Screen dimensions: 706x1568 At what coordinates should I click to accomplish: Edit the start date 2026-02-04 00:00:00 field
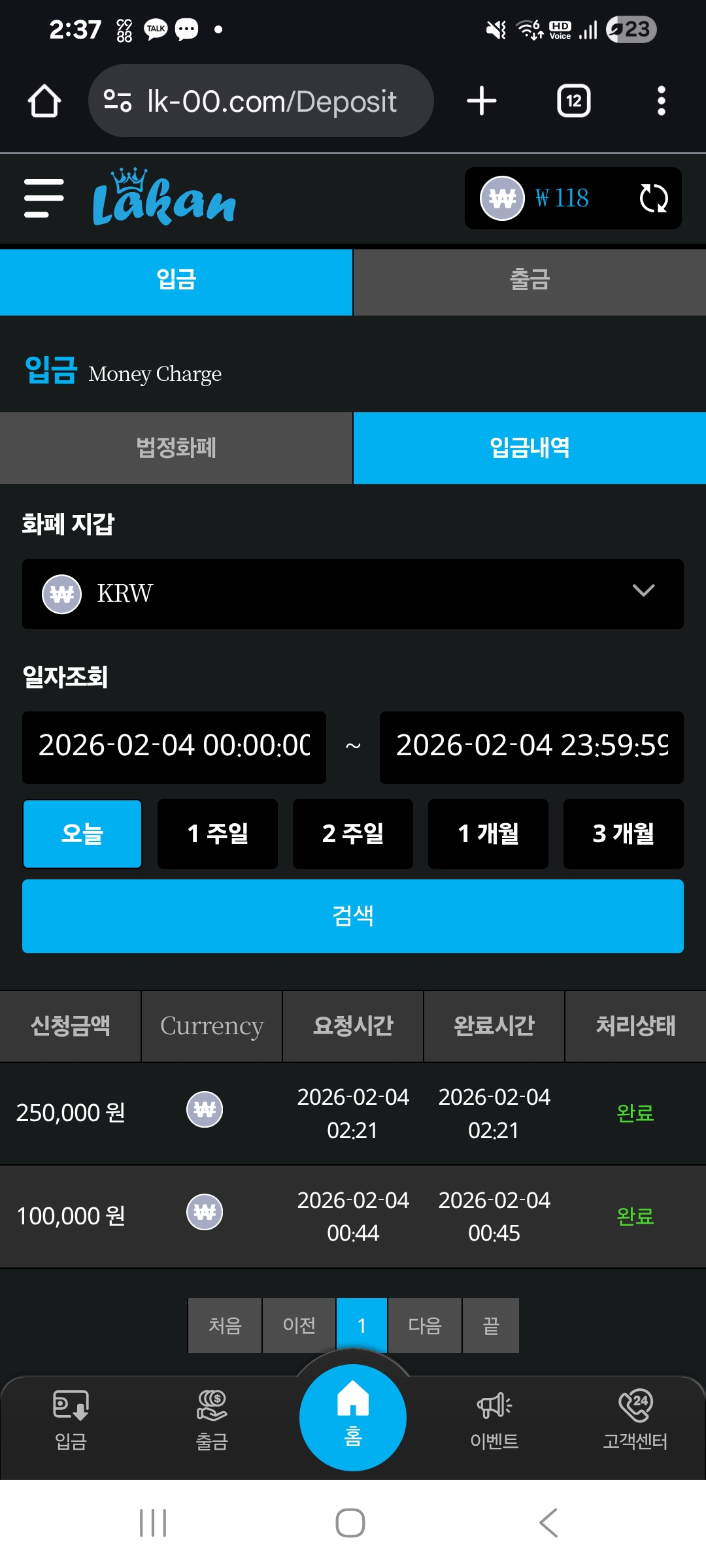coord(174,747)
